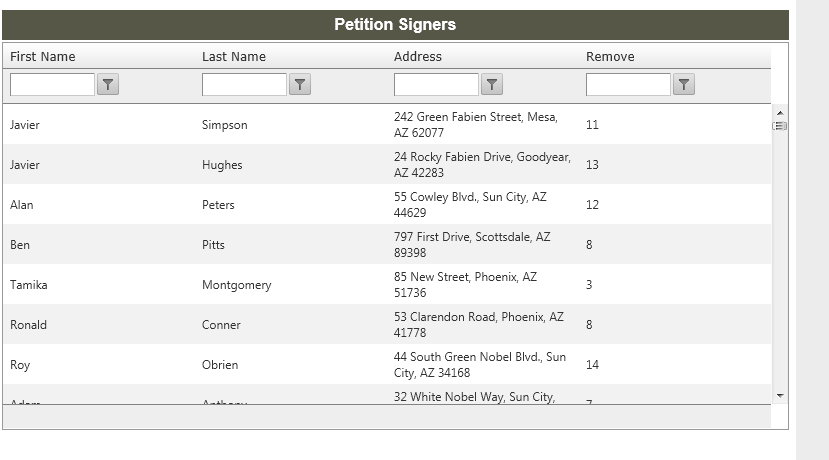Focus the Remove filter text box
Image resolution: width=829 pixels, height=460 pixels.
(x=628, y=85)
